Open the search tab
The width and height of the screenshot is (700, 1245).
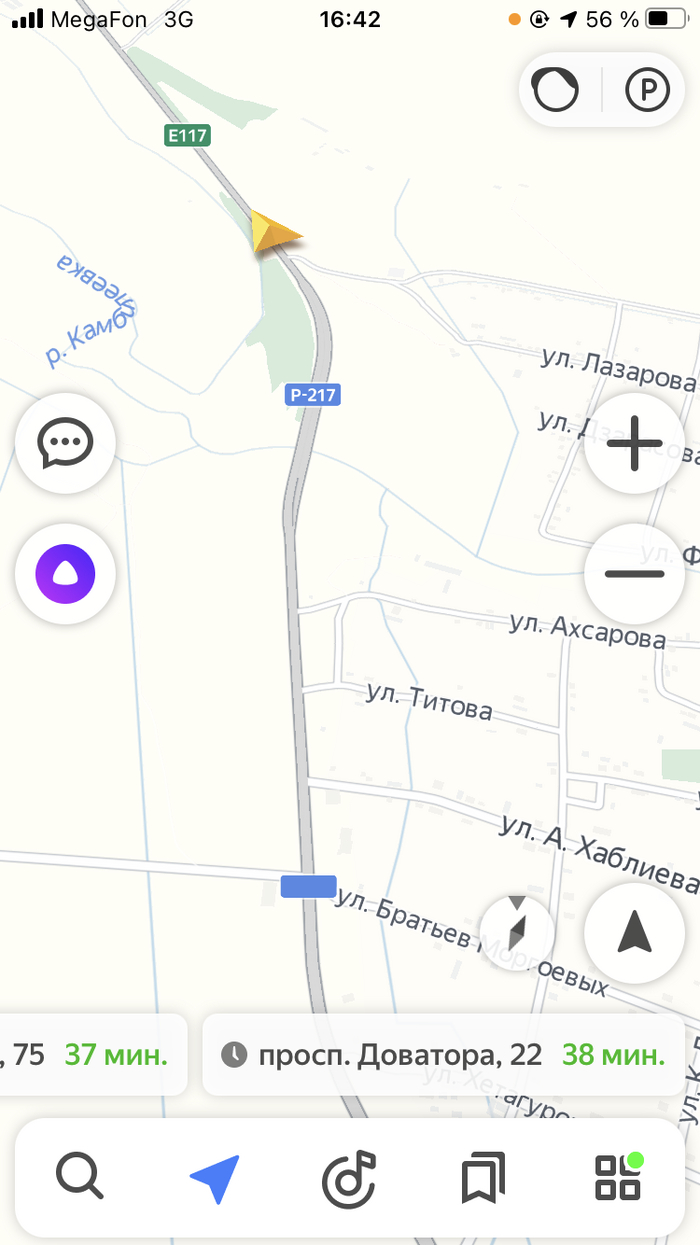(x=79, y=1176)
